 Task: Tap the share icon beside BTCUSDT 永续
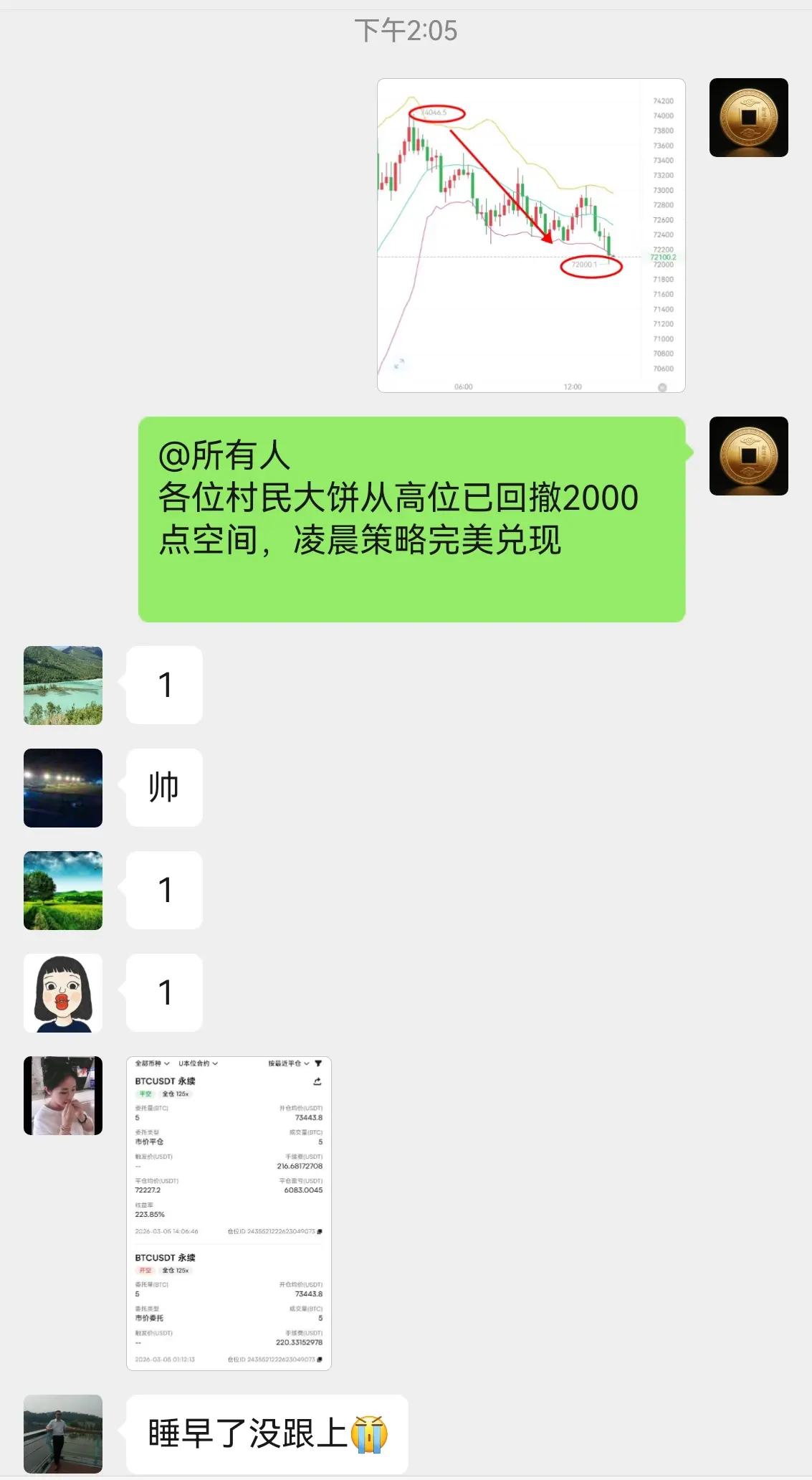(x=317, y=1081)
